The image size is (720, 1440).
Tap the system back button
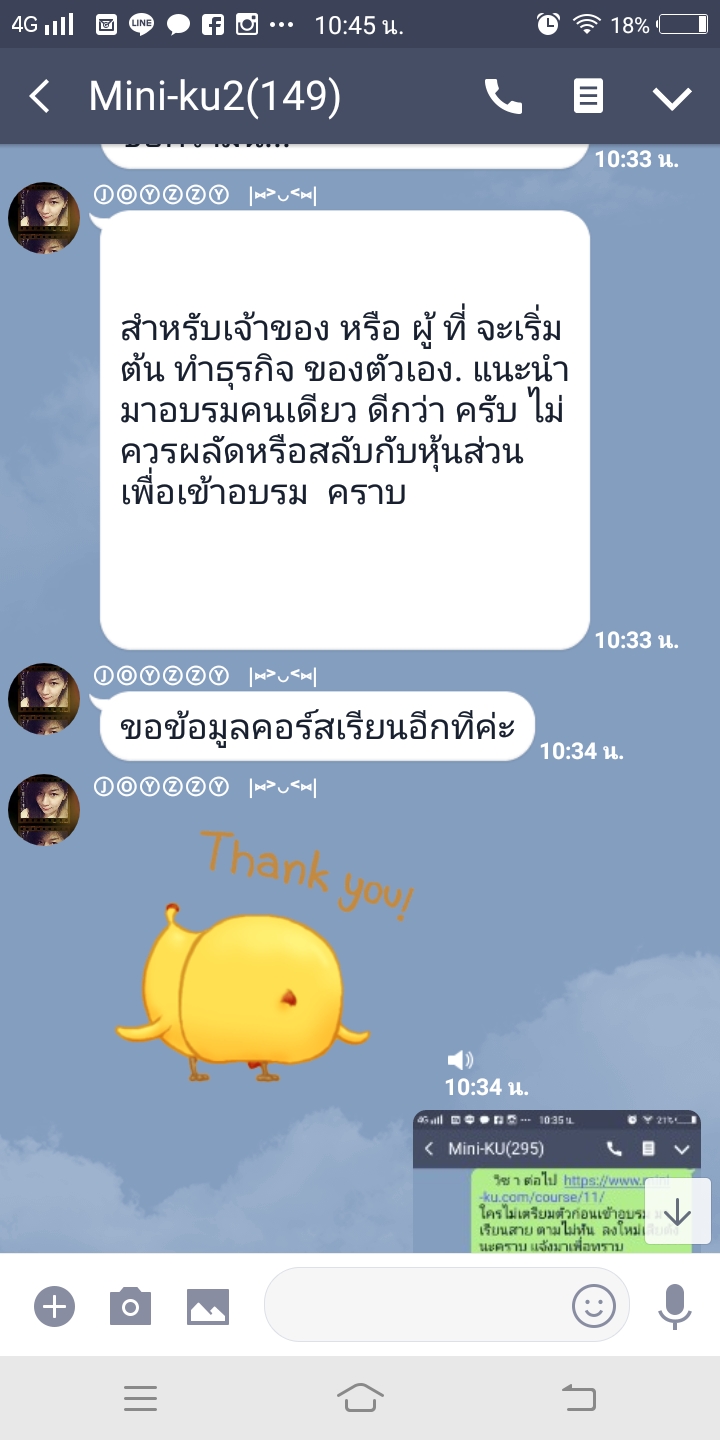(x=579, y=1397)
